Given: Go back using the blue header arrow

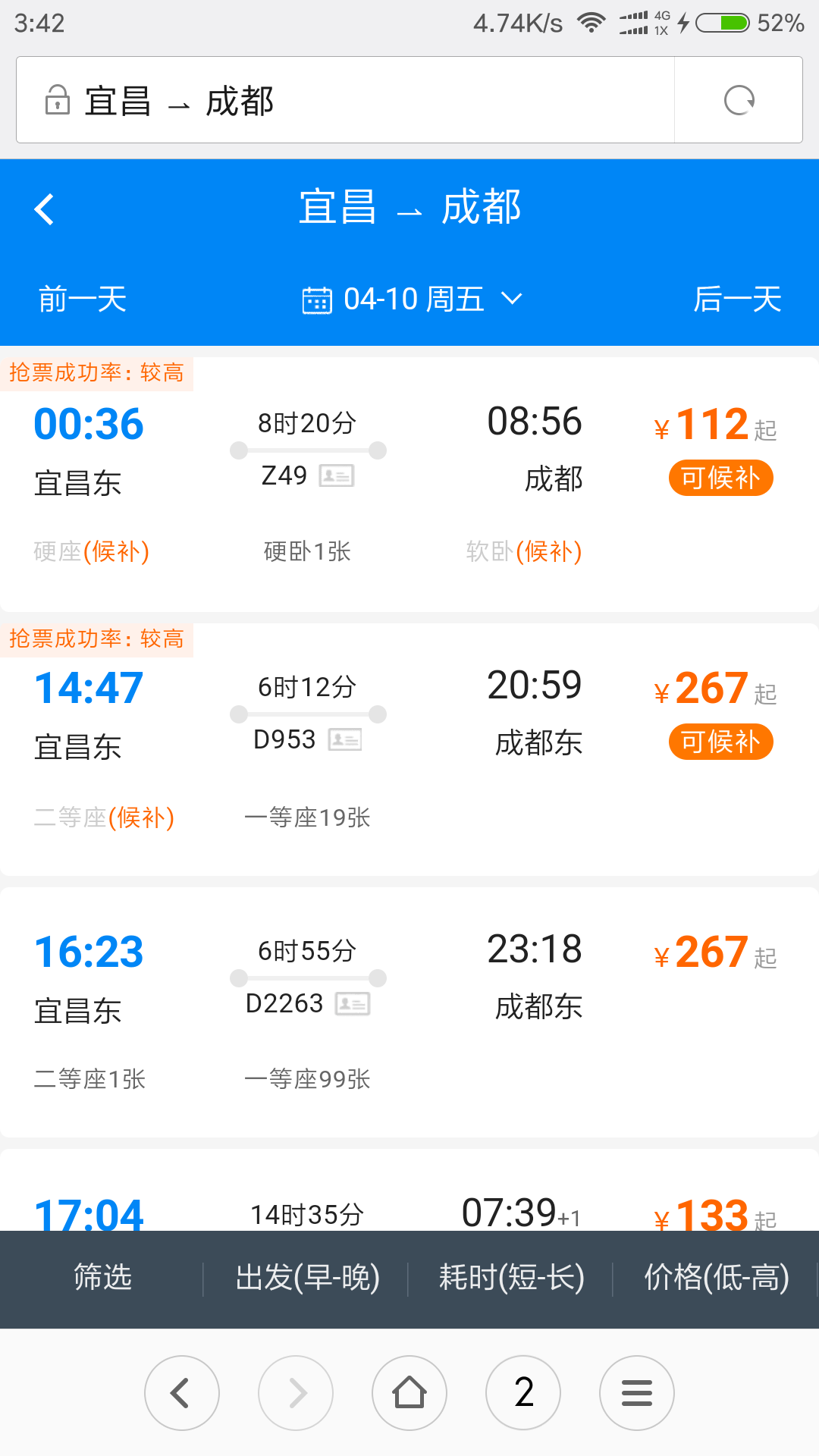Looking at the screenshot, I should pos(45,209).
